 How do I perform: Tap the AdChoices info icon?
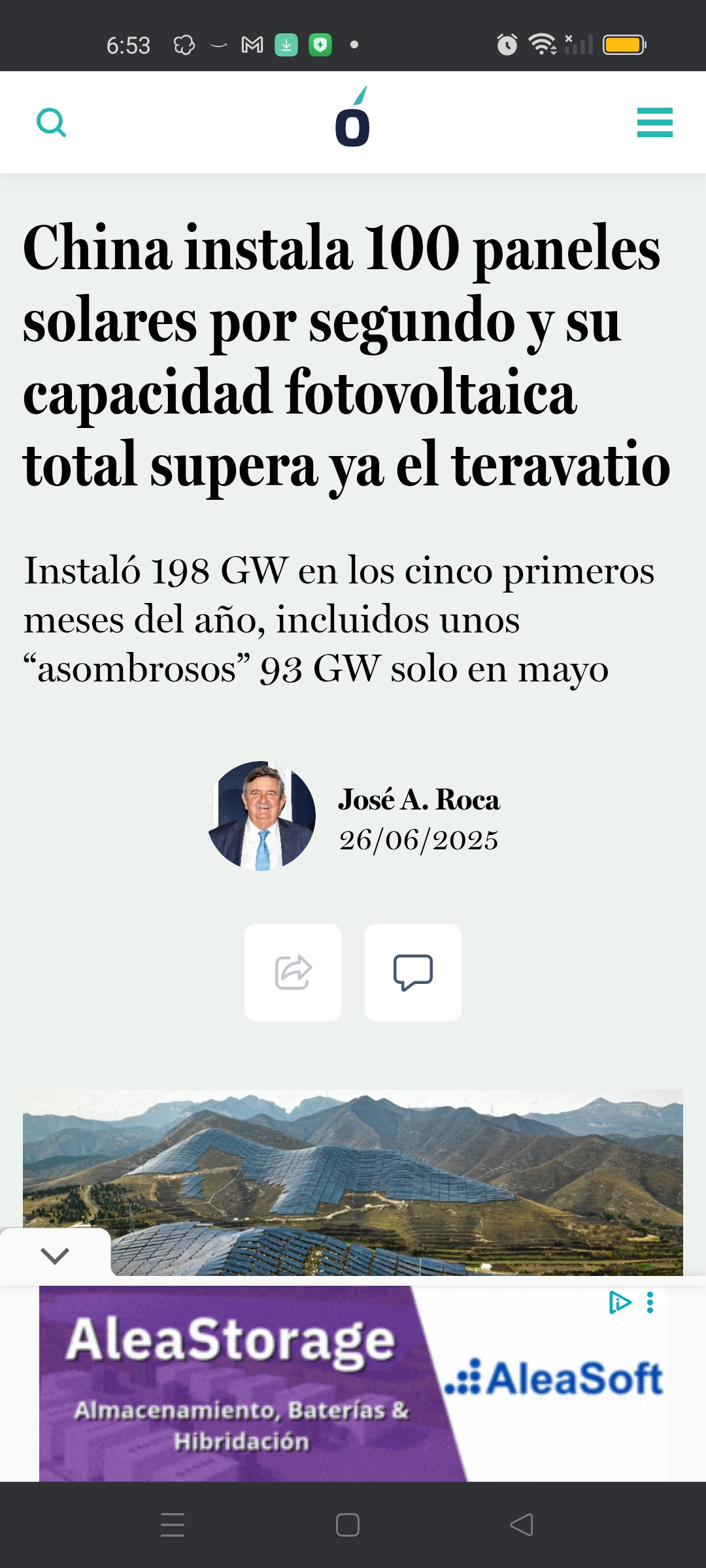coord(620,1303)
